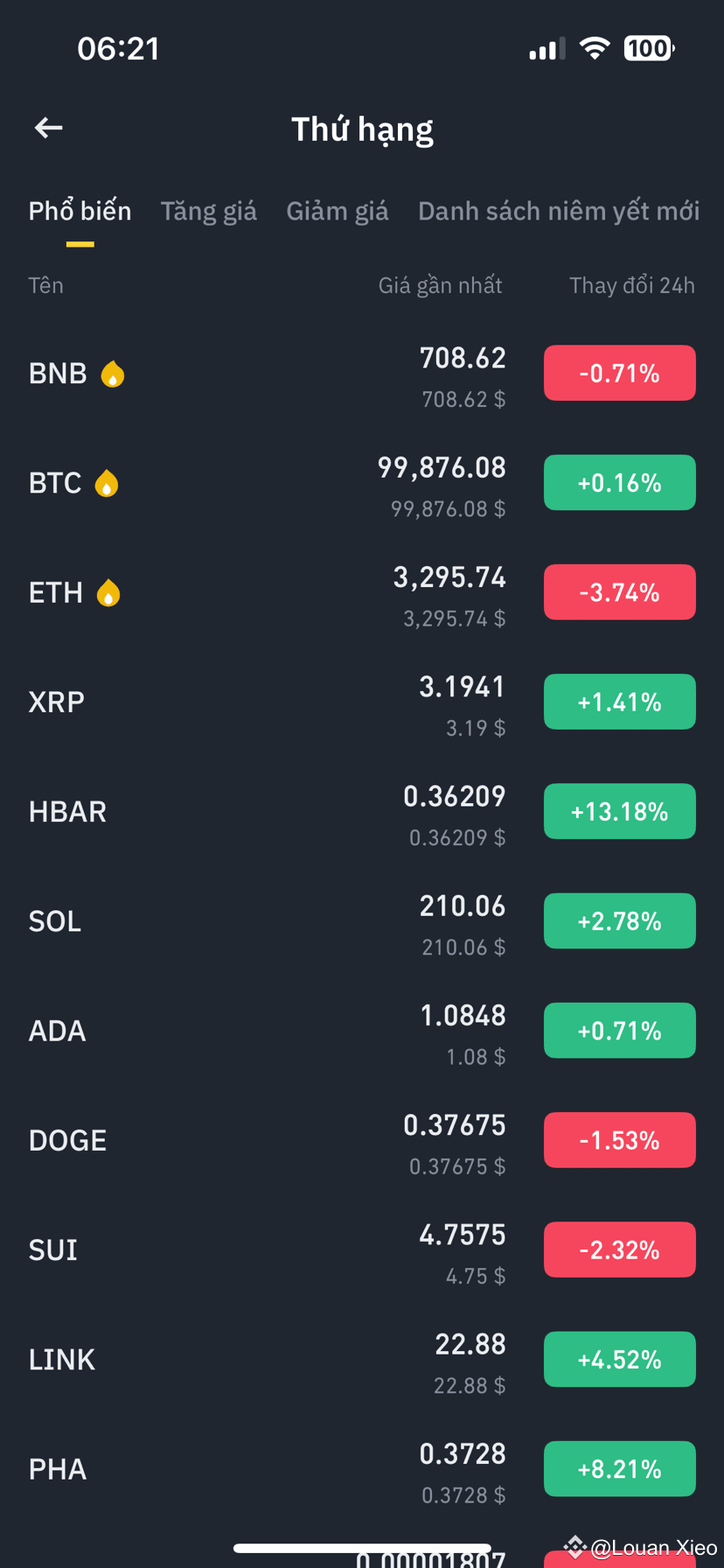
Task: Open the 'Danh sách niêm yết mới' tab
Action: [x=559, y=210]
